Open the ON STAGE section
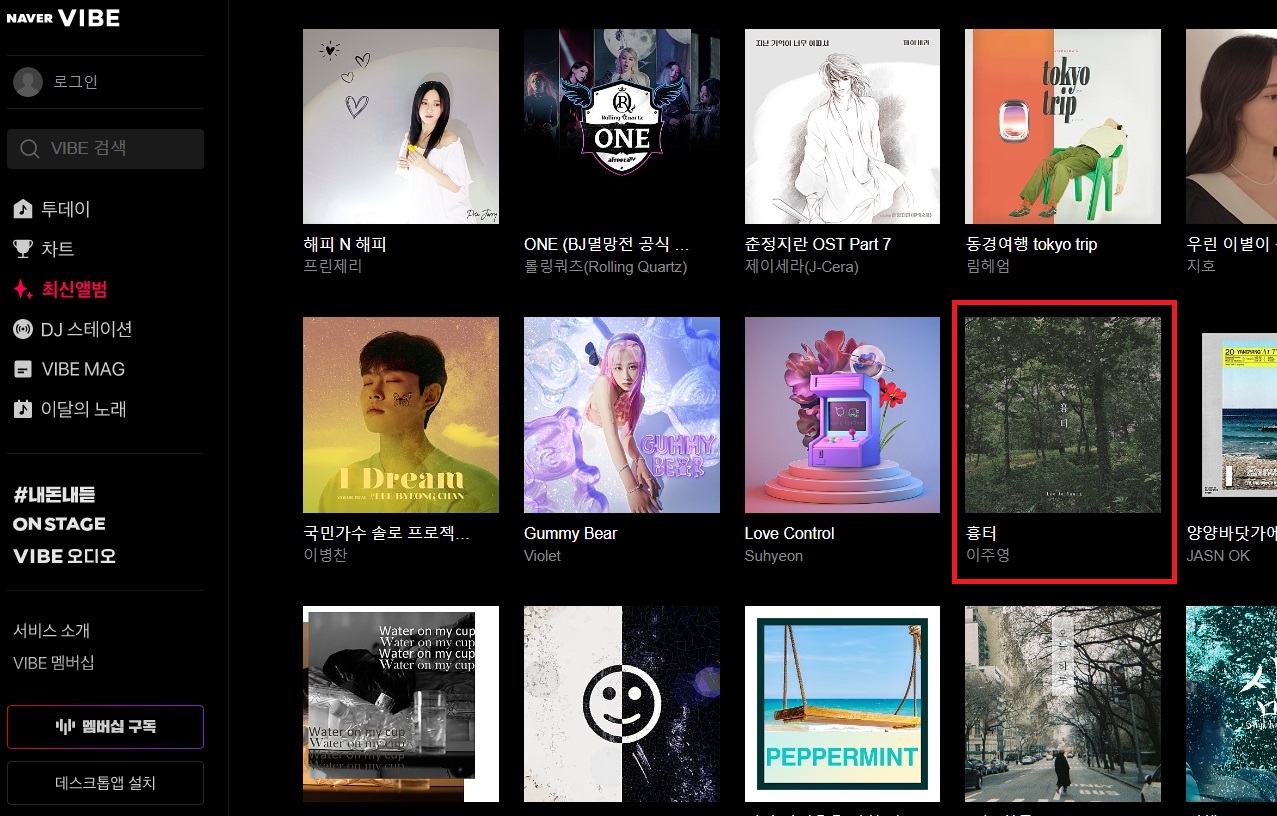 tap(58, 524)
